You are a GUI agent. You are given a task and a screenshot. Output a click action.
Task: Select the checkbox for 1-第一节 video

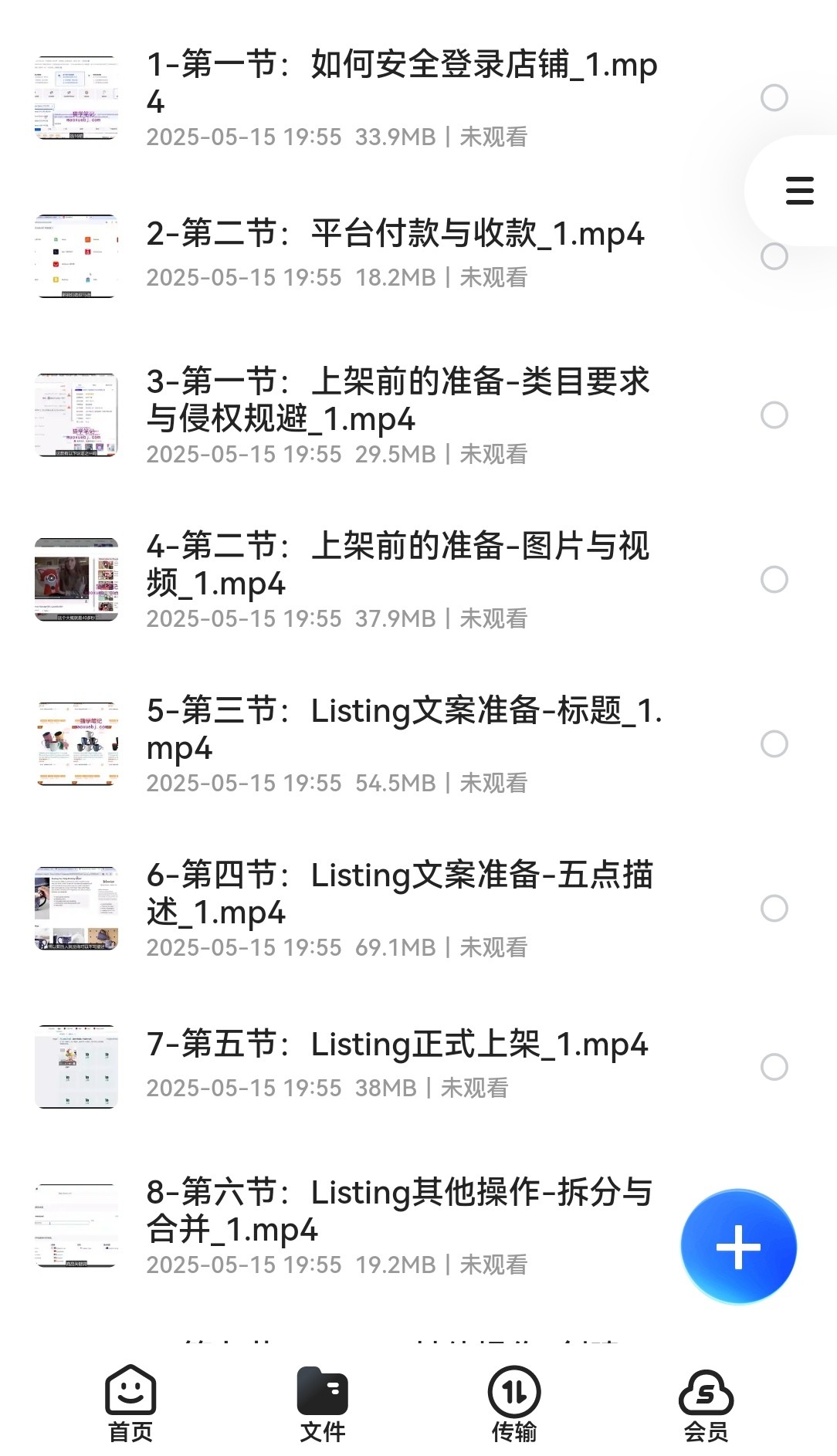coord(774,98)
